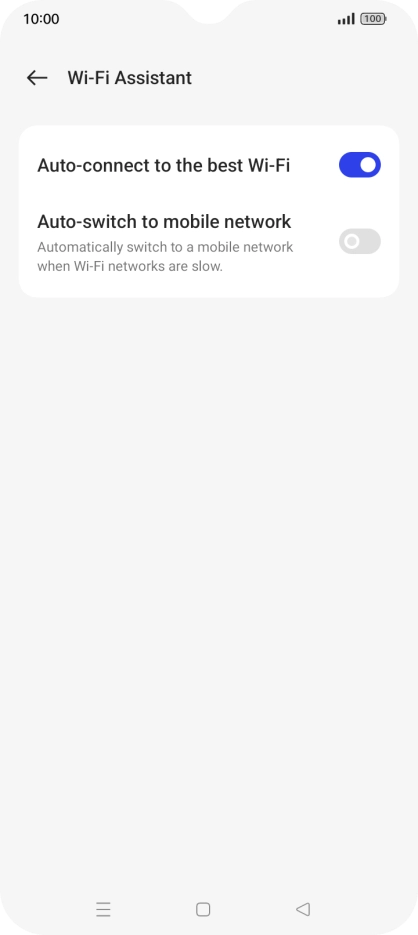Screen dimensions: 418x935
Task: Turn off Auto-connect to the best Wi-Fi
Action: pyautogui.click(x=360, y=165)
